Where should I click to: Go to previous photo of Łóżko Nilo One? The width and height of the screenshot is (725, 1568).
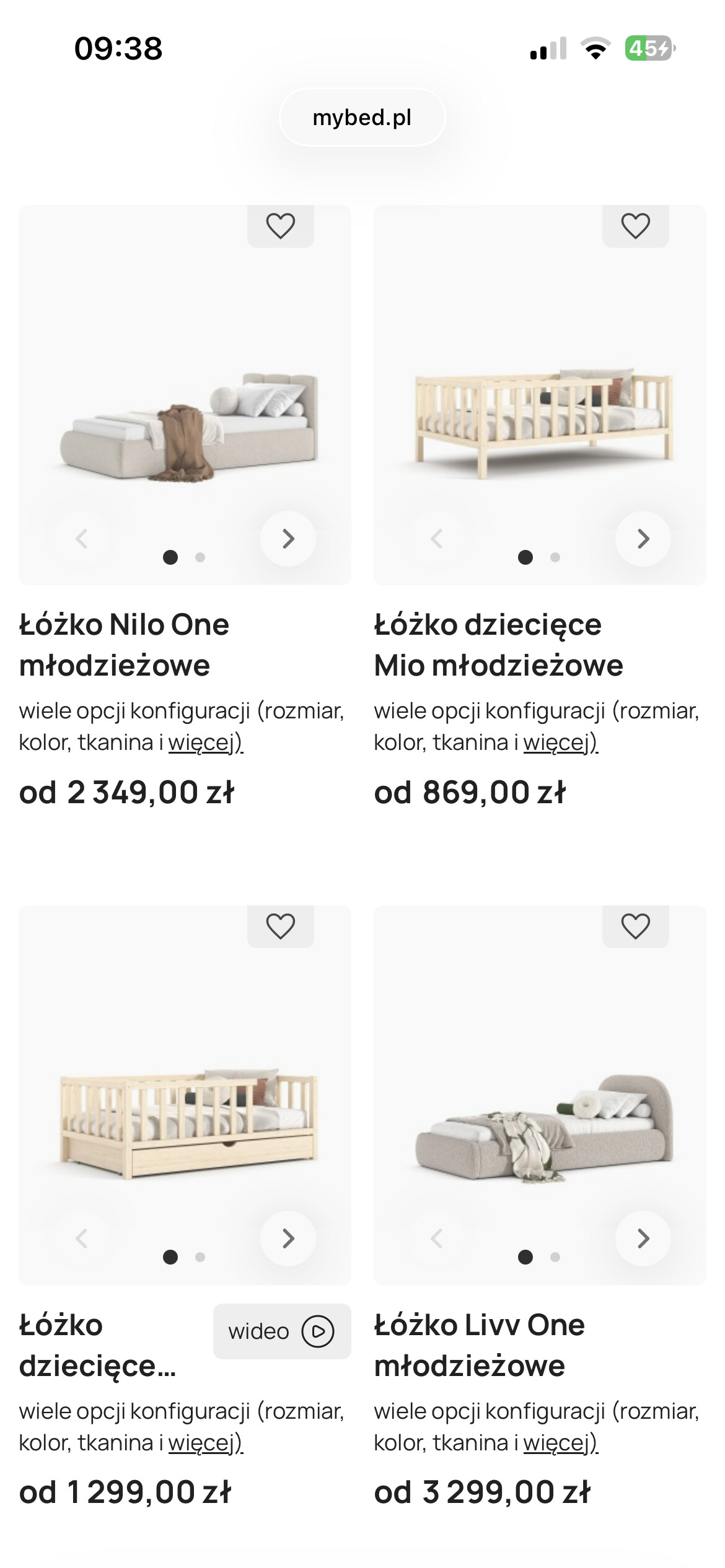tap(81, 539)
